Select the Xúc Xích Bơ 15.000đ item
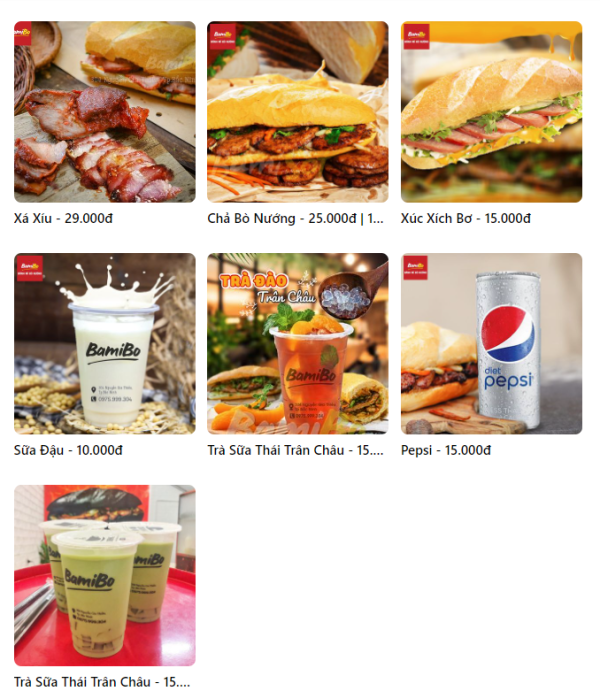The height and width of the screenshot is (691, 600). click(491, 112)
